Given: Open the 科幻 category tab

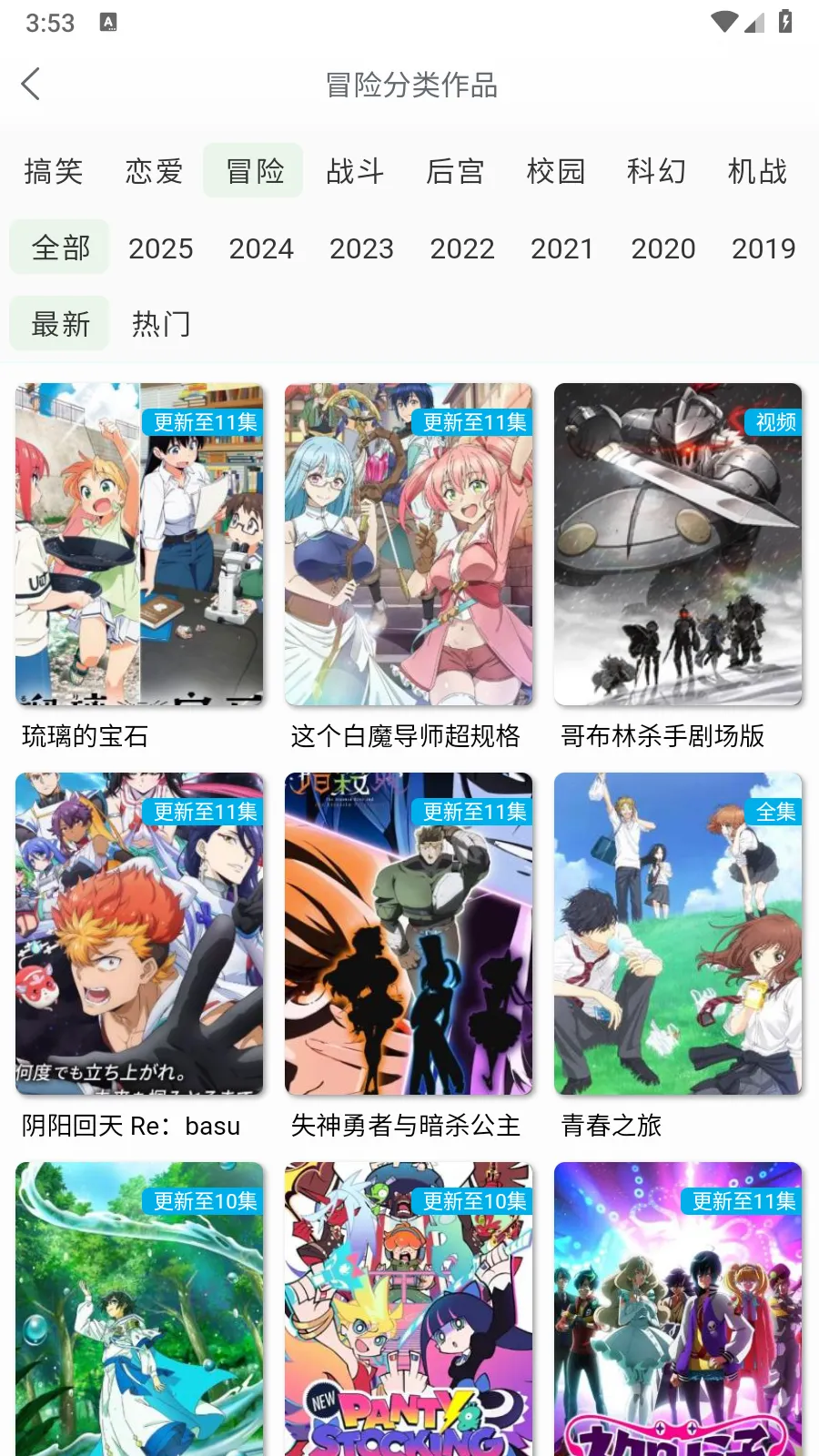Looking at the screenshot, I should [654, 171].
